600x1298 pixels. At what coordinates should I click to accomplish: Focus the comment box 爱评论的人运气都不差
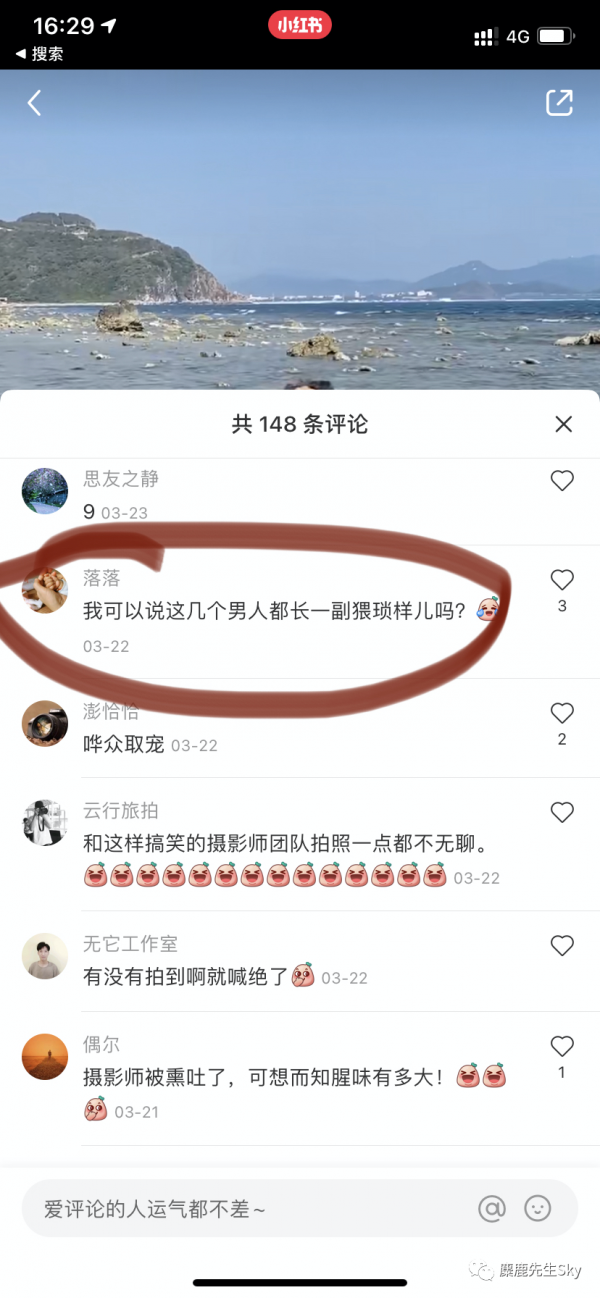(240, 1209)
